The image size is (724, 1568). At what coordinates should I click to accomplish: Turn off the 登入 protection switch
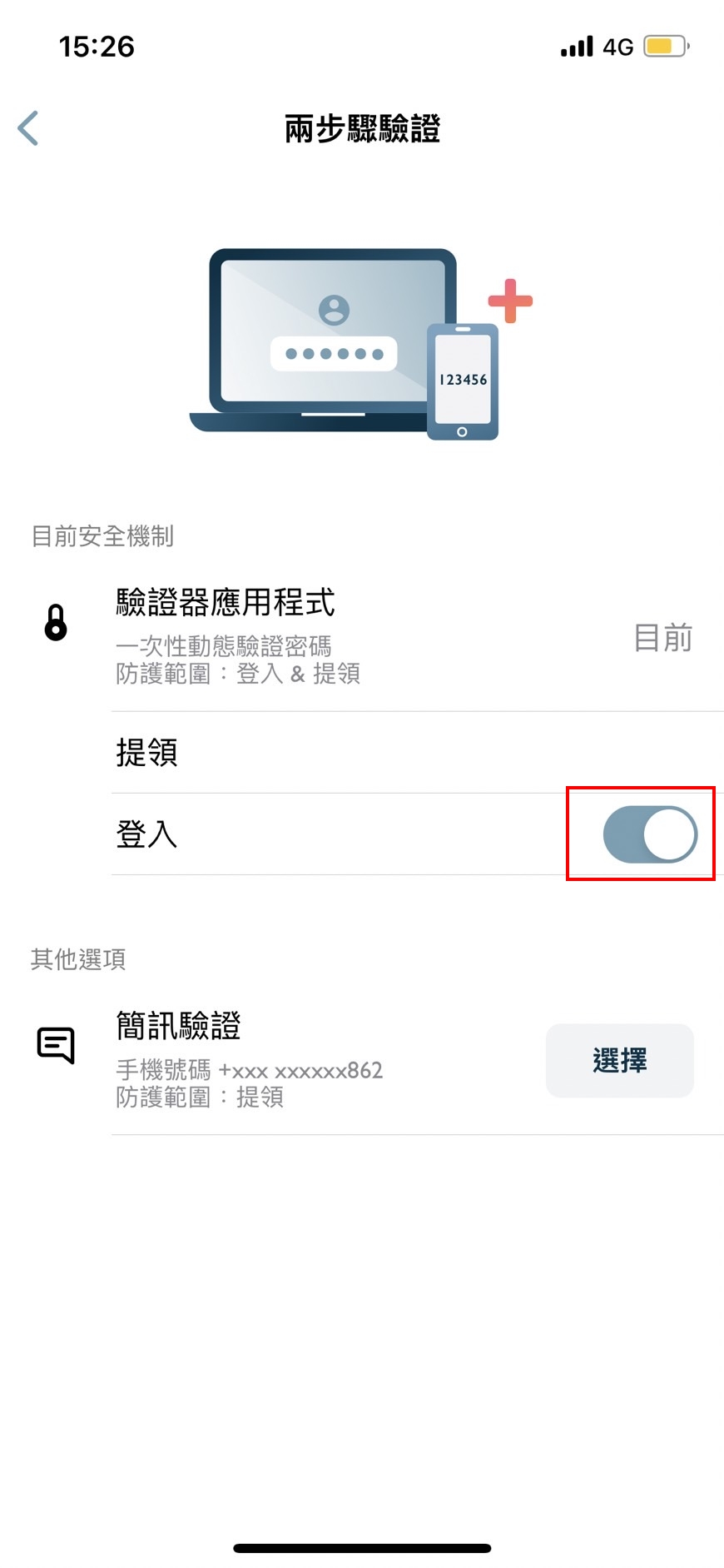coord(649,834)
